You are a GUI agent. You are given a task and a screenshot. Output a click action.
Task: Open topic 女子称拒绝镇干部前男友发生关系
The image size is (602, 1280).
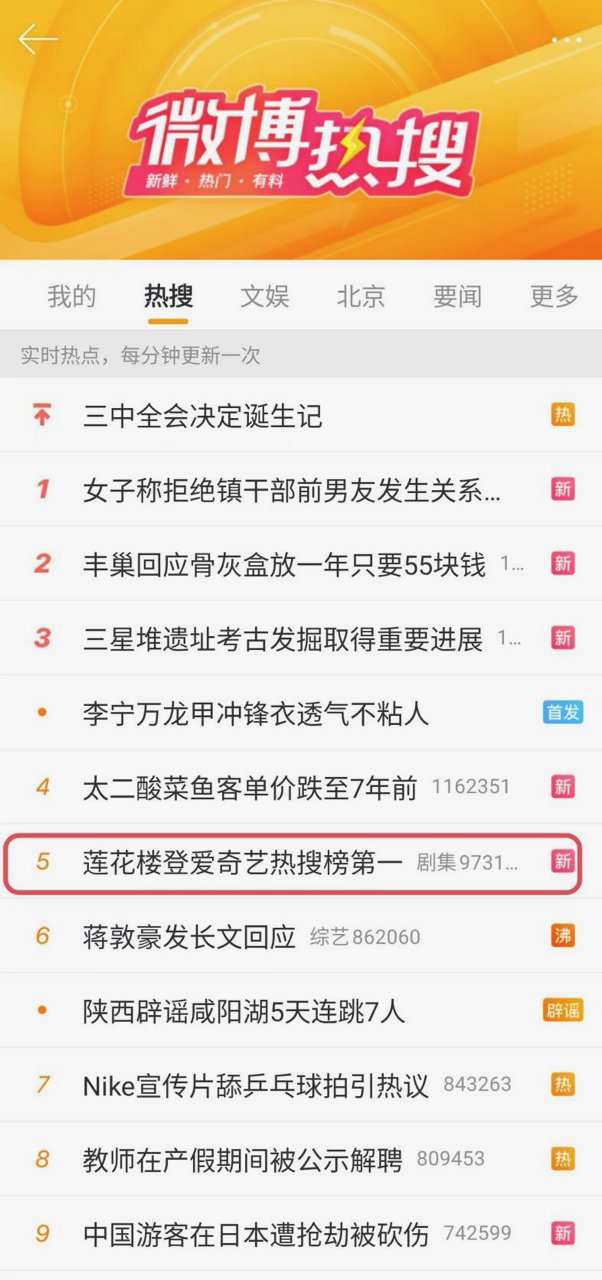(x=301, y=489)
